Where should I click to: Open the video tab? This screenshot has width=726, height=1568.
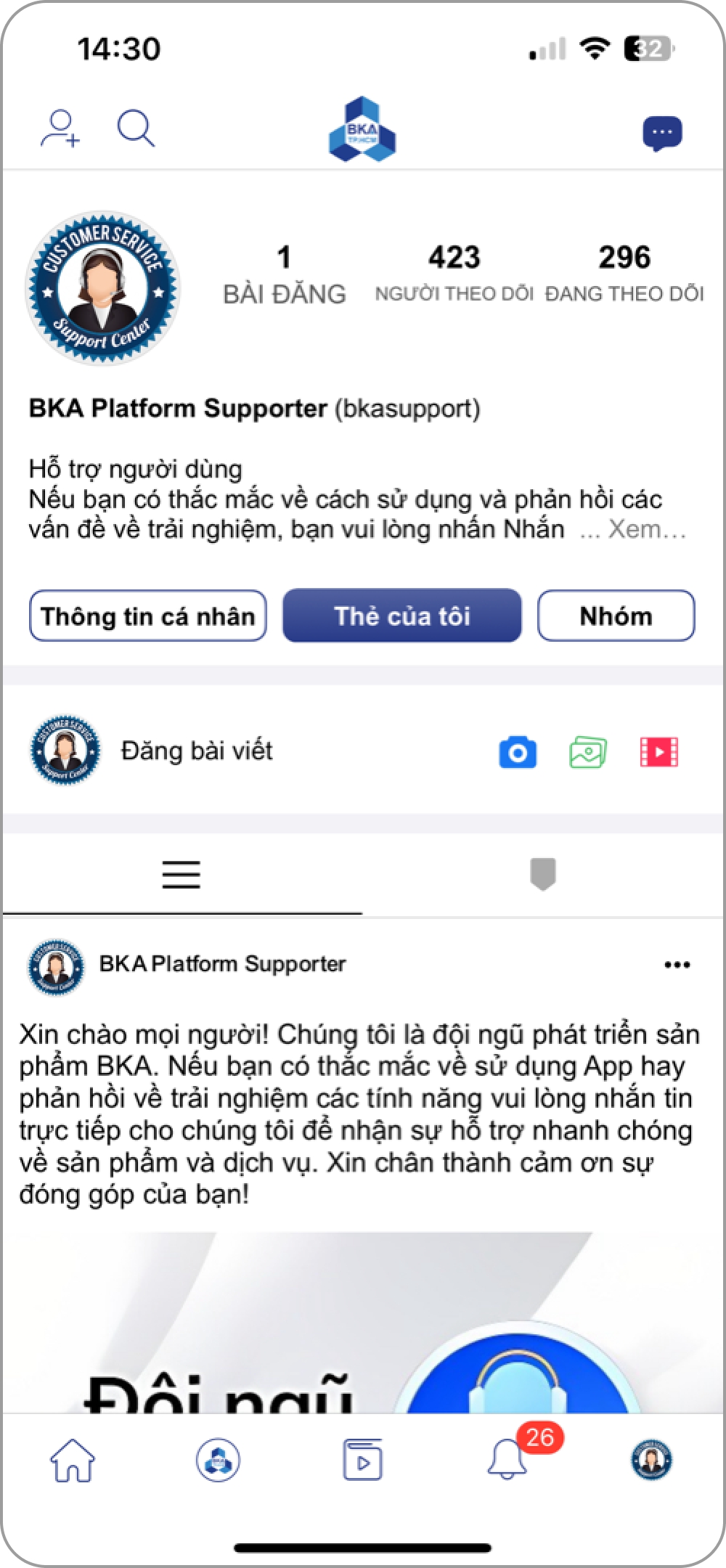point(362,1460)
